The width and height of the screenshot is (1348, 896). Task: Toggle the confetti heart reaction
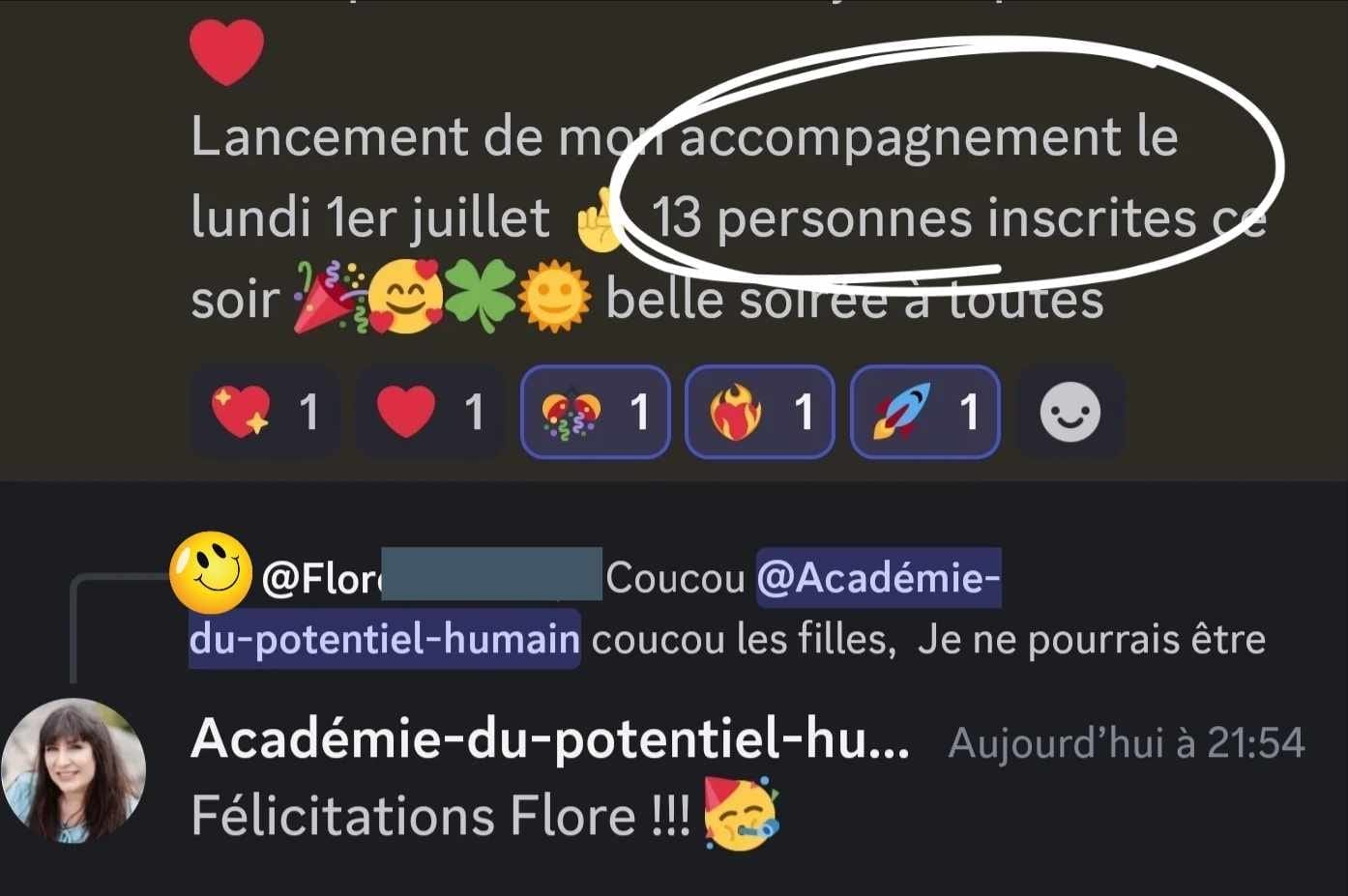(x=595, y=413)
